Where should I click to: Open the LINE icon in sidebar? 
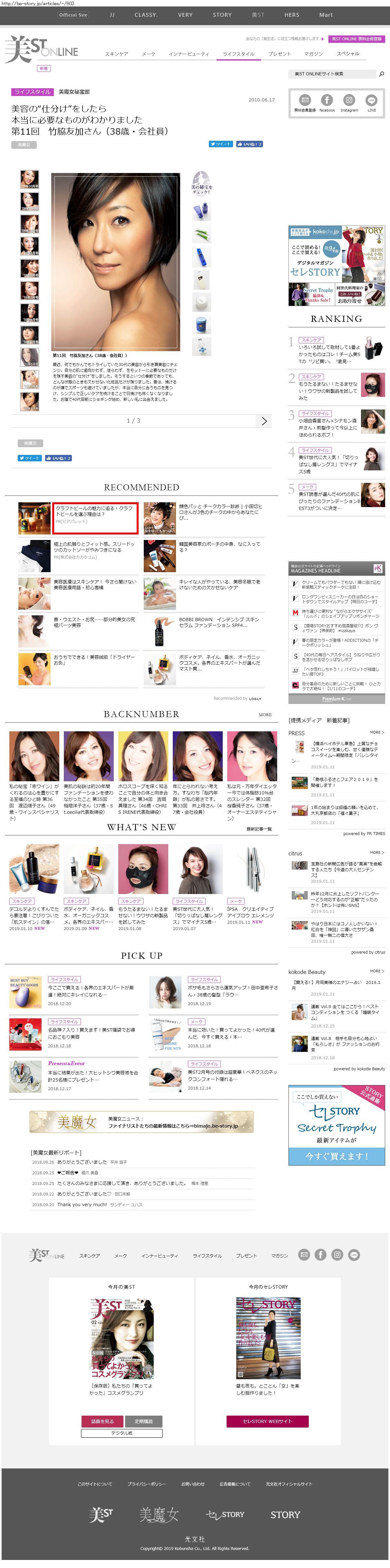tap(372, 101)
